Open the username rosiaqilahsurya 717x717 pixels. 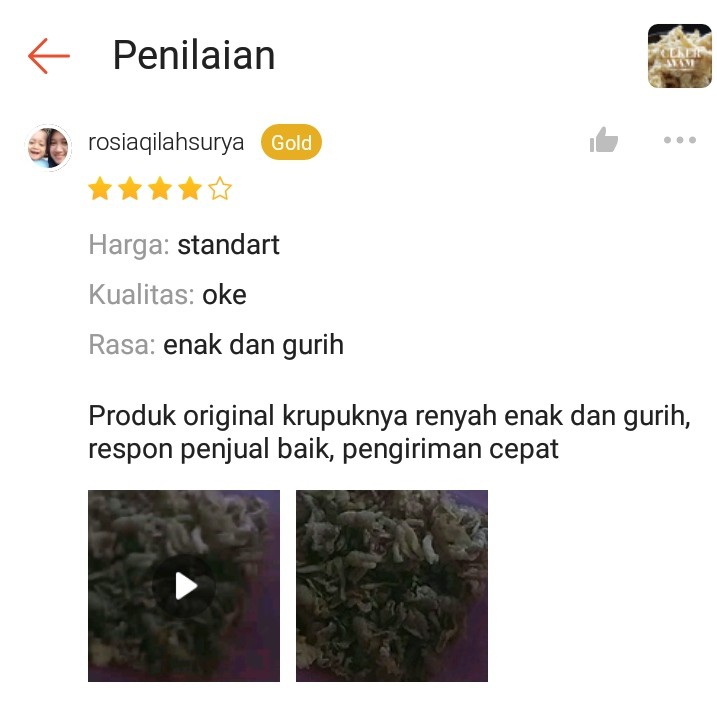(166, 142)
